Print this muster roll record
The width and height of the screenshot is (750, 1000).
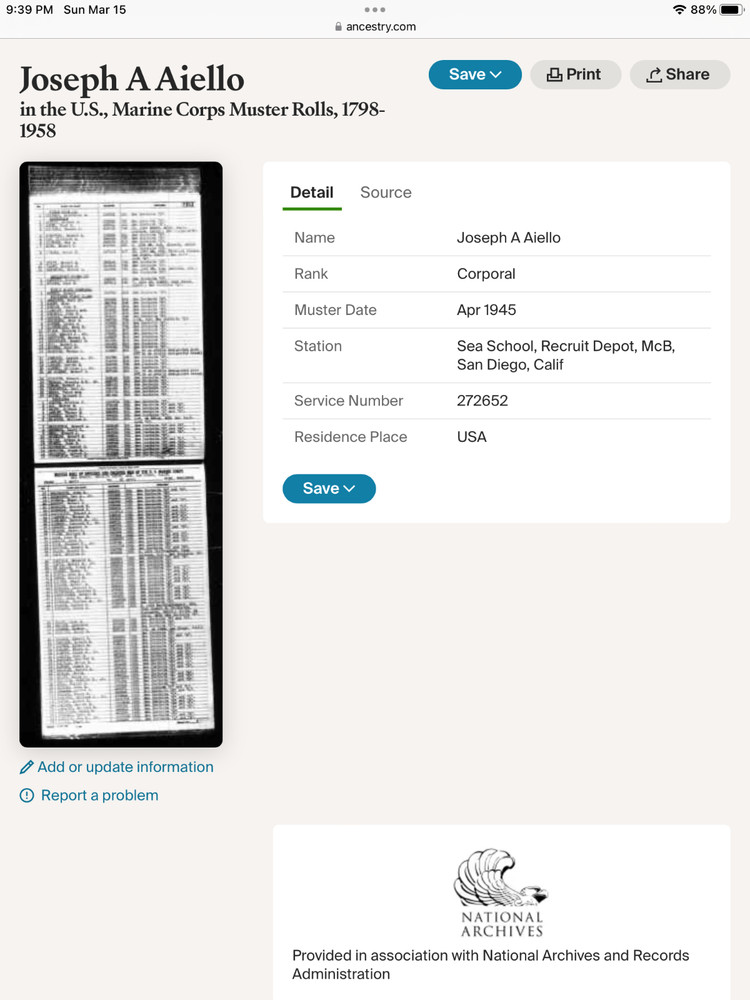pos(574,75)
